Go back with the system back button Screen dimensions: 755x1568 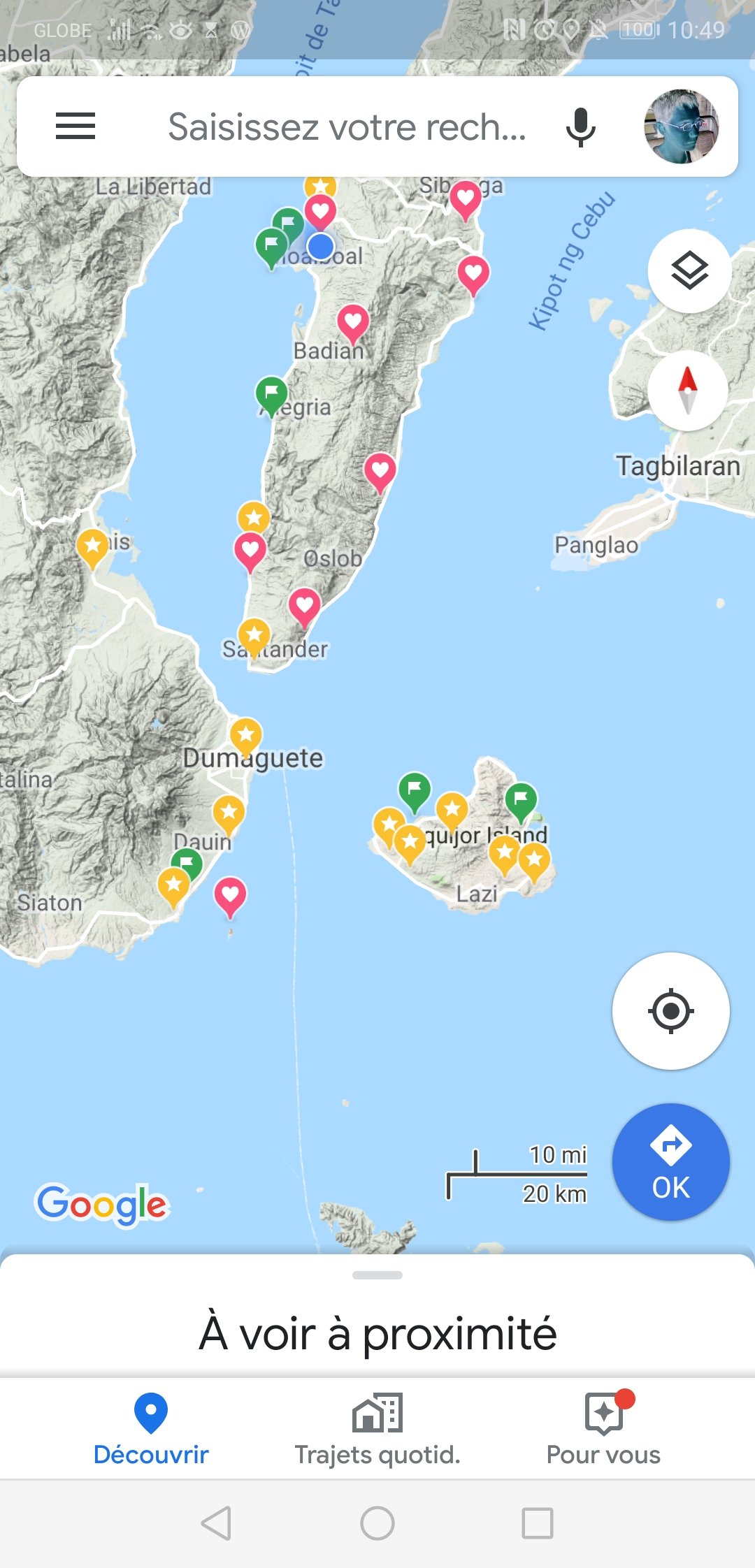click(216, 1523)
